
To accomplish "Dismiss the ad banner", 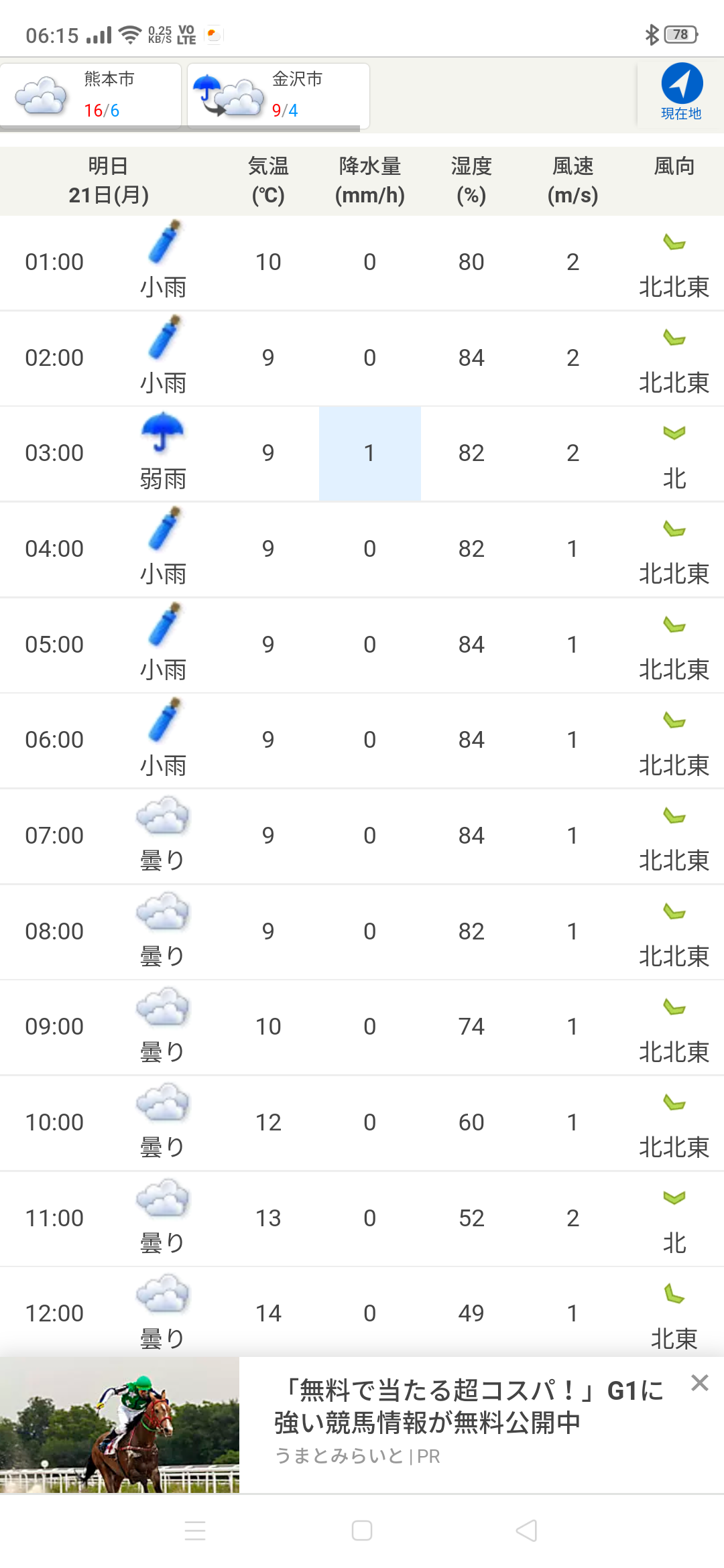I will pos(699,1382).
